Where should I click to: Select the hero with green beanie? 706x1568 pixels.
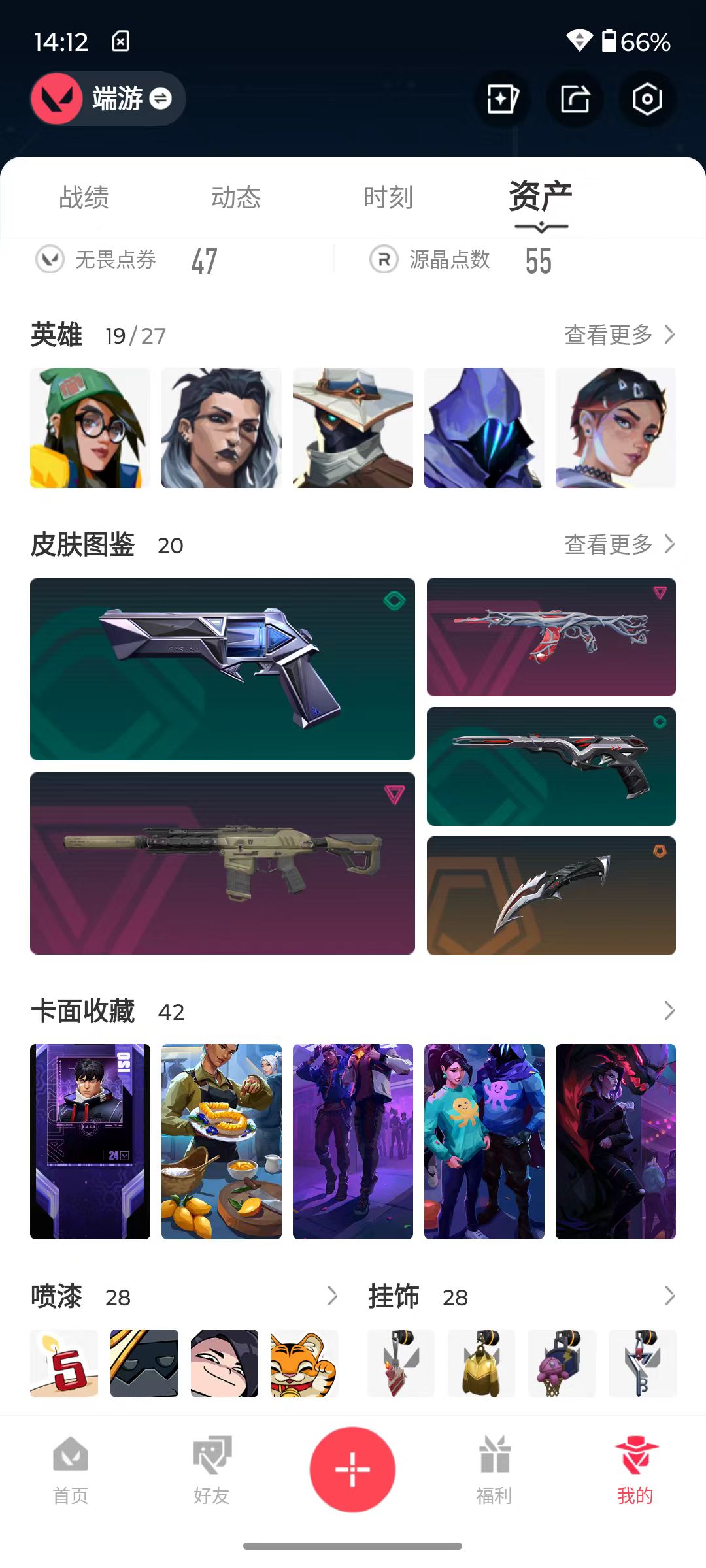coord(90,428)
